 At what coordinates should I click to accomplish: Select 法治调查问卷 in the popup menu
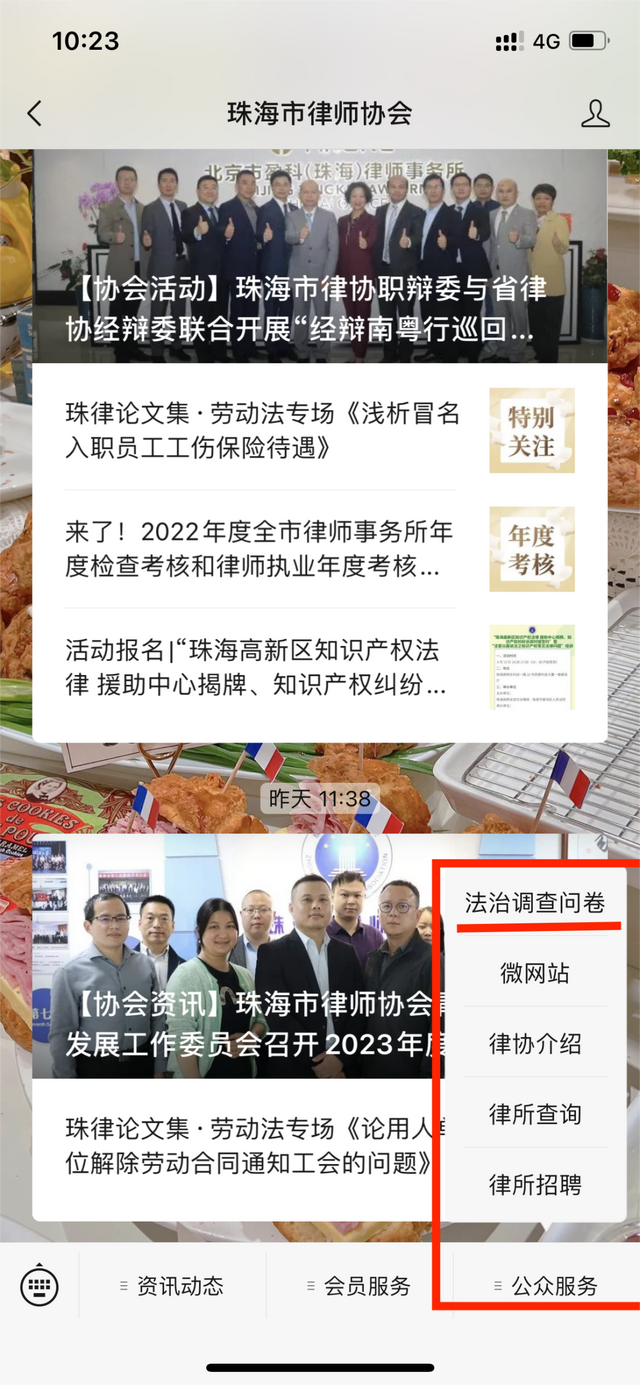[535, 902]
